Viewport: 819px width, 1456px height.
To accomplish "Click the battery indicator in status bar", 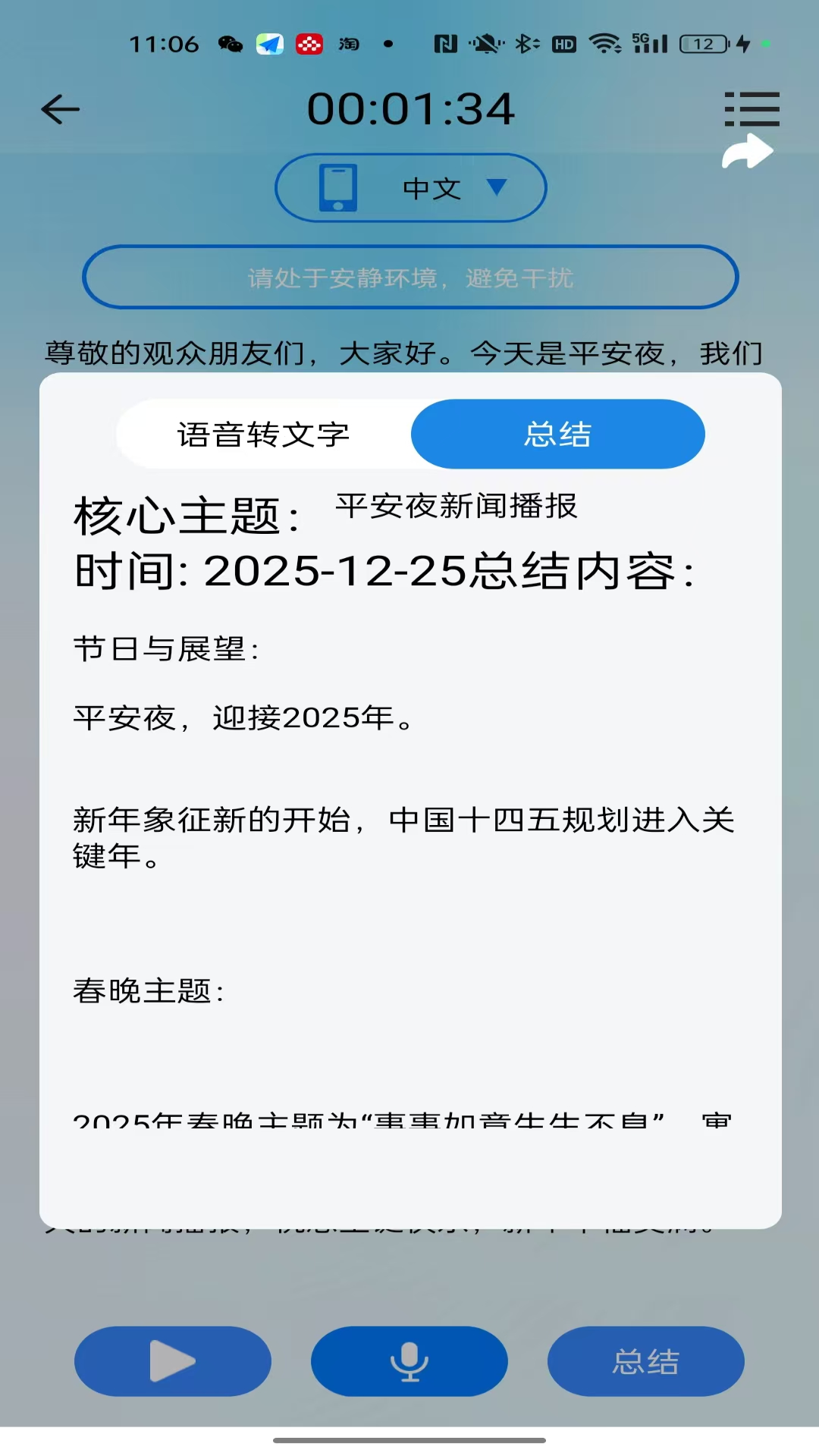I will coord(702,45).
